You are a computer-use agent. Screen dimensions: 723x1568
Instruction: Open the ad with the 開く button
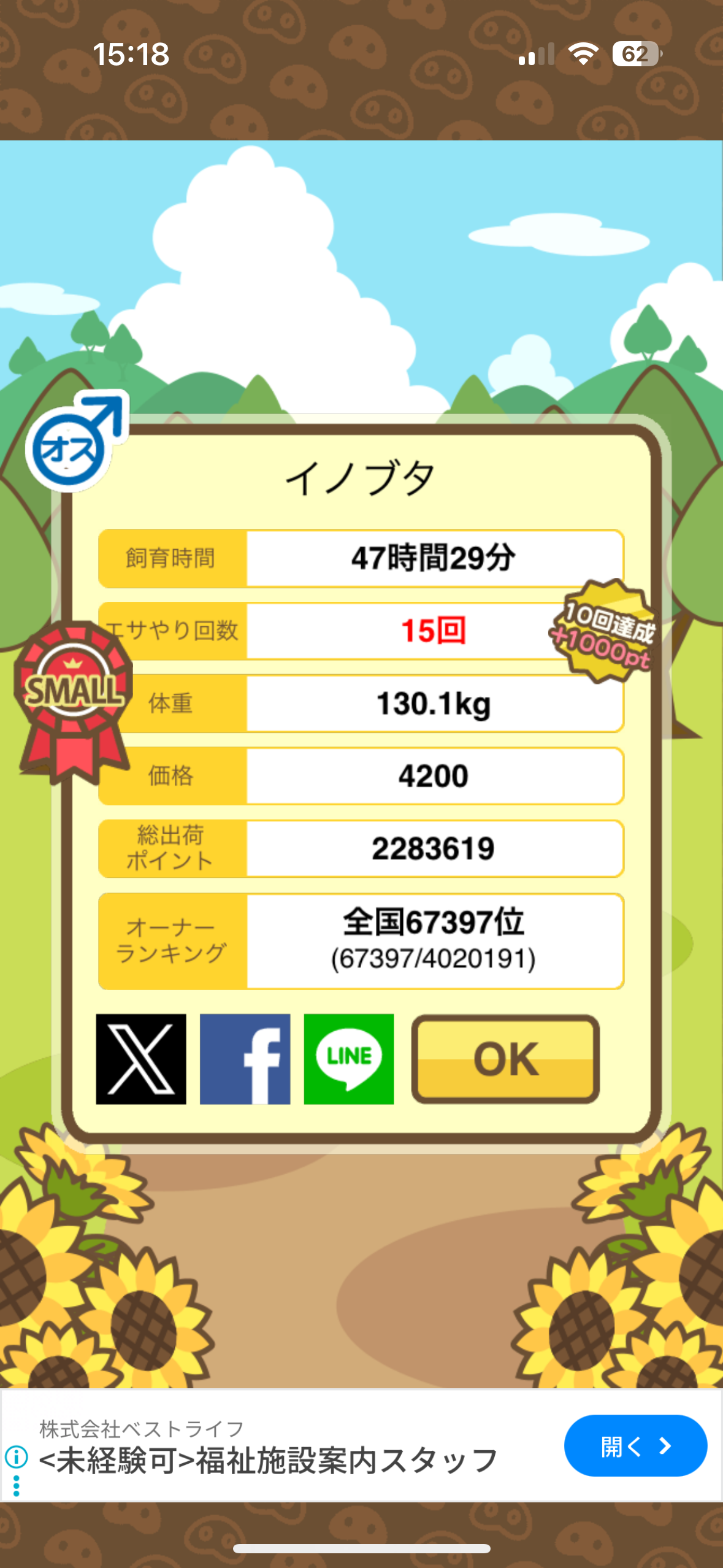coord(635,1446)
